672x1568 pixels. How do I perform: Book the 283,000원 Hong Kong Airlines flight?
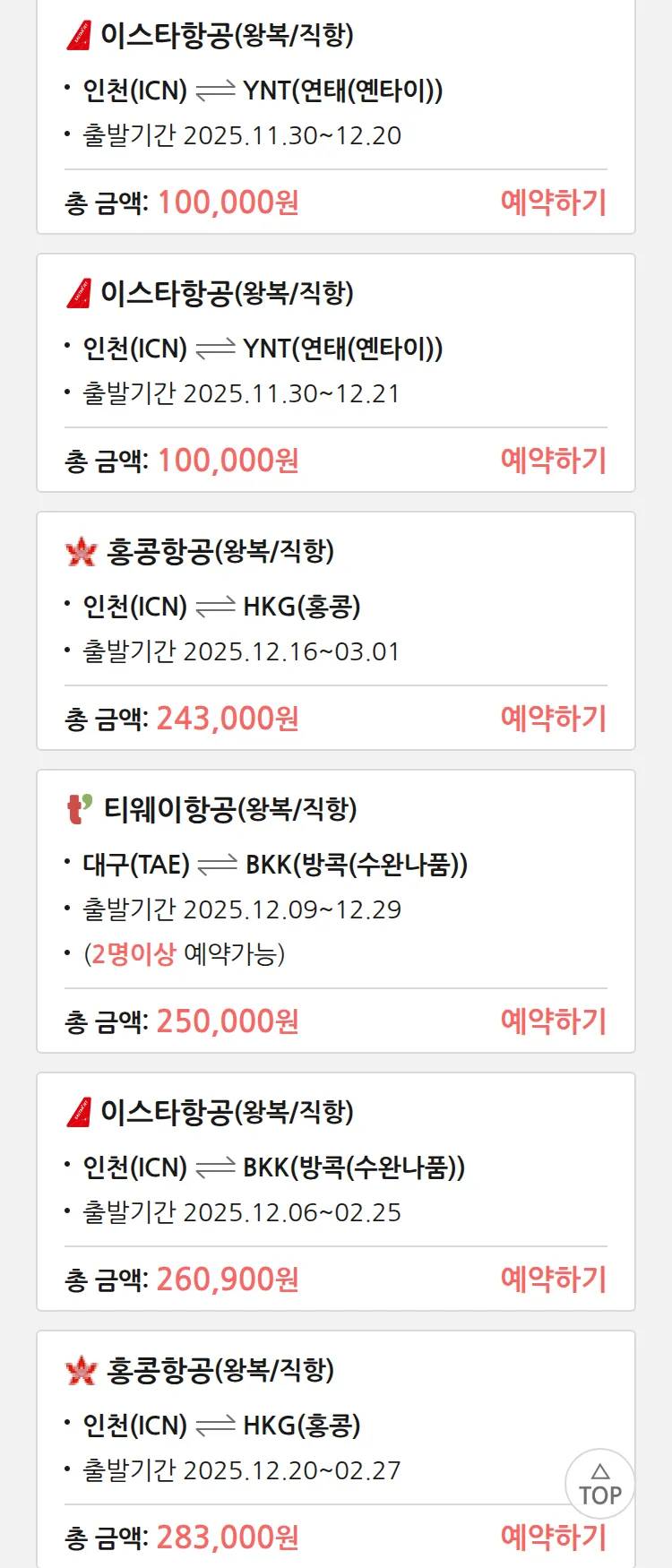pos(553,1538)
